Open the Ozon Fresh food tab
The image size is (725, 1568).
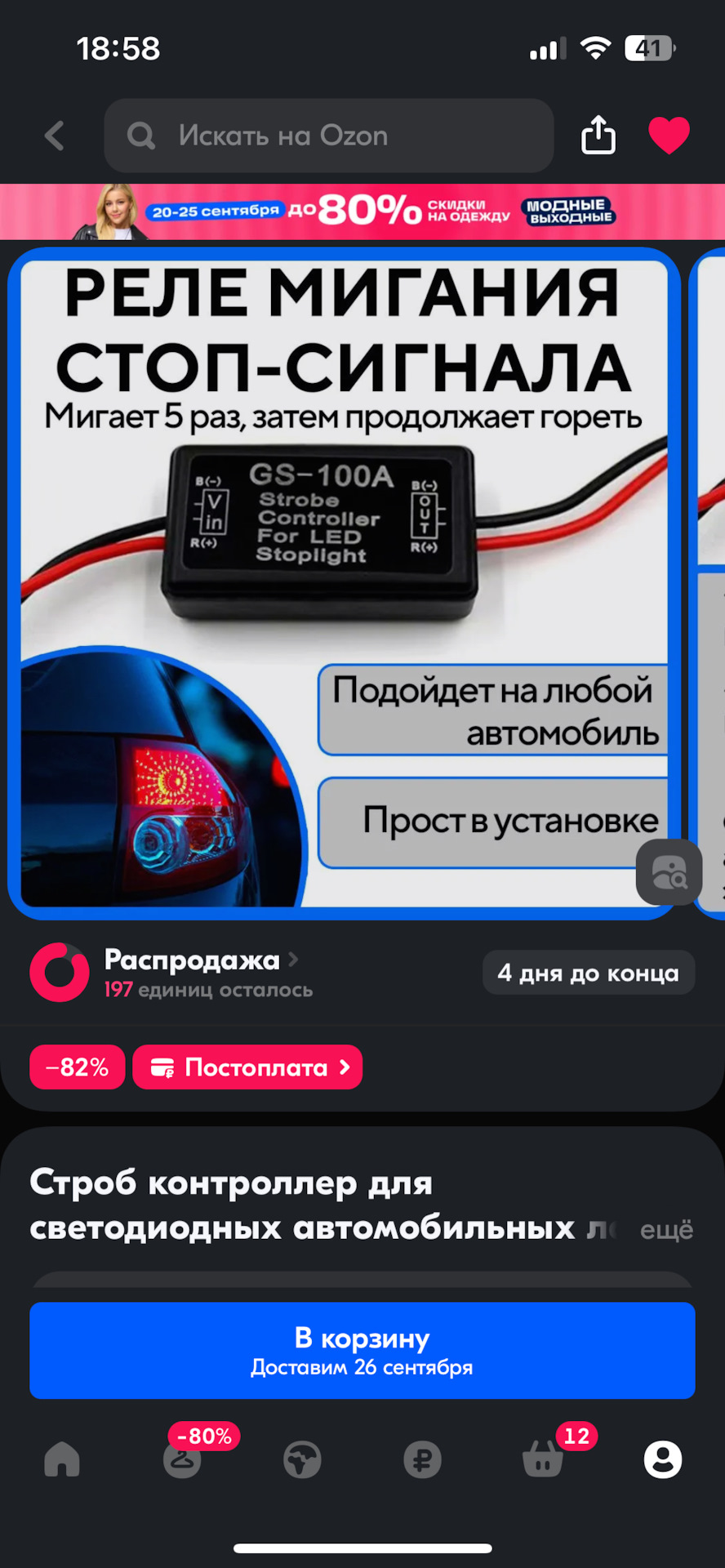pos(302,1459)
